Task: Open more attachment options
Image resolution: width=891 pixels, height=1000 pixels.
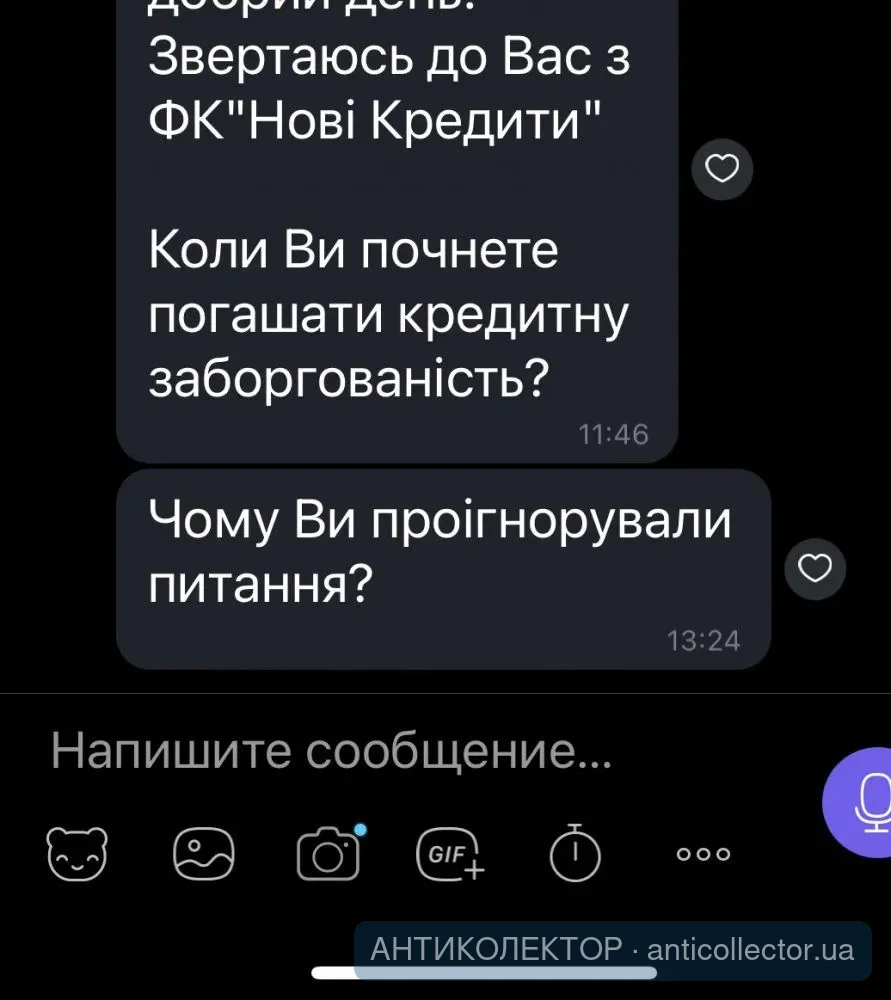Action: tap(704, 854)
